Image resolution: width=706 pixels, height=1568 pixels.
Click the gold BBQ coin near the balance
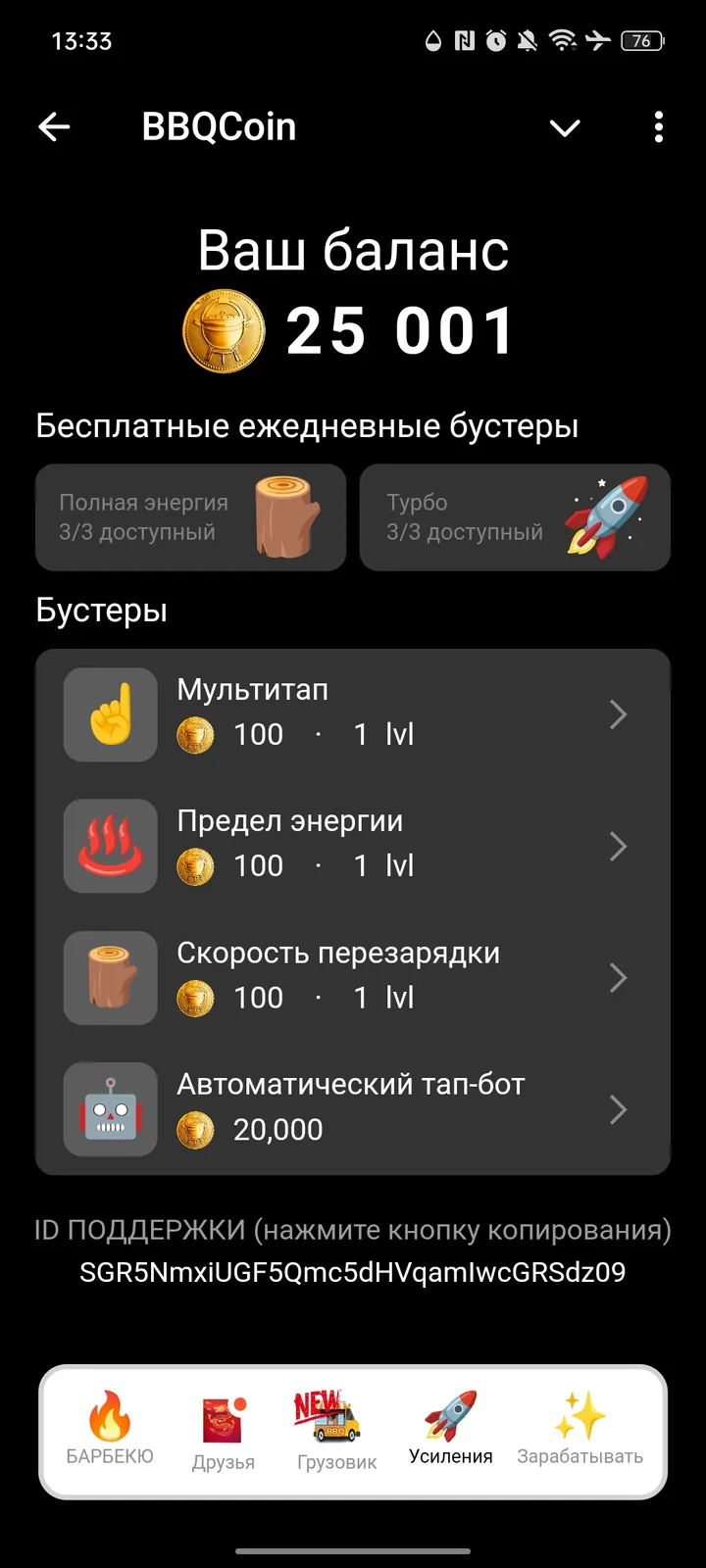point(223,328)
